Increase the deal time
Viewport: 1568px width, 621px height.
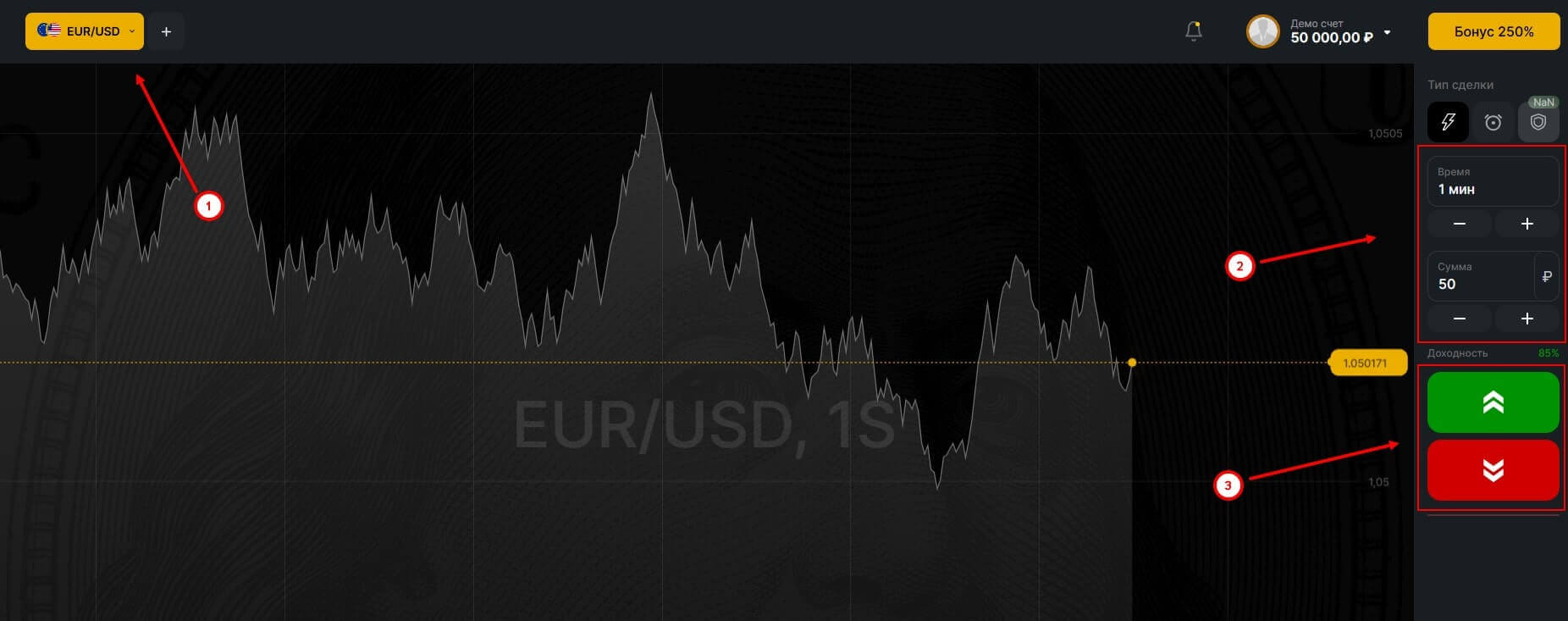(x=1527, y=224)
